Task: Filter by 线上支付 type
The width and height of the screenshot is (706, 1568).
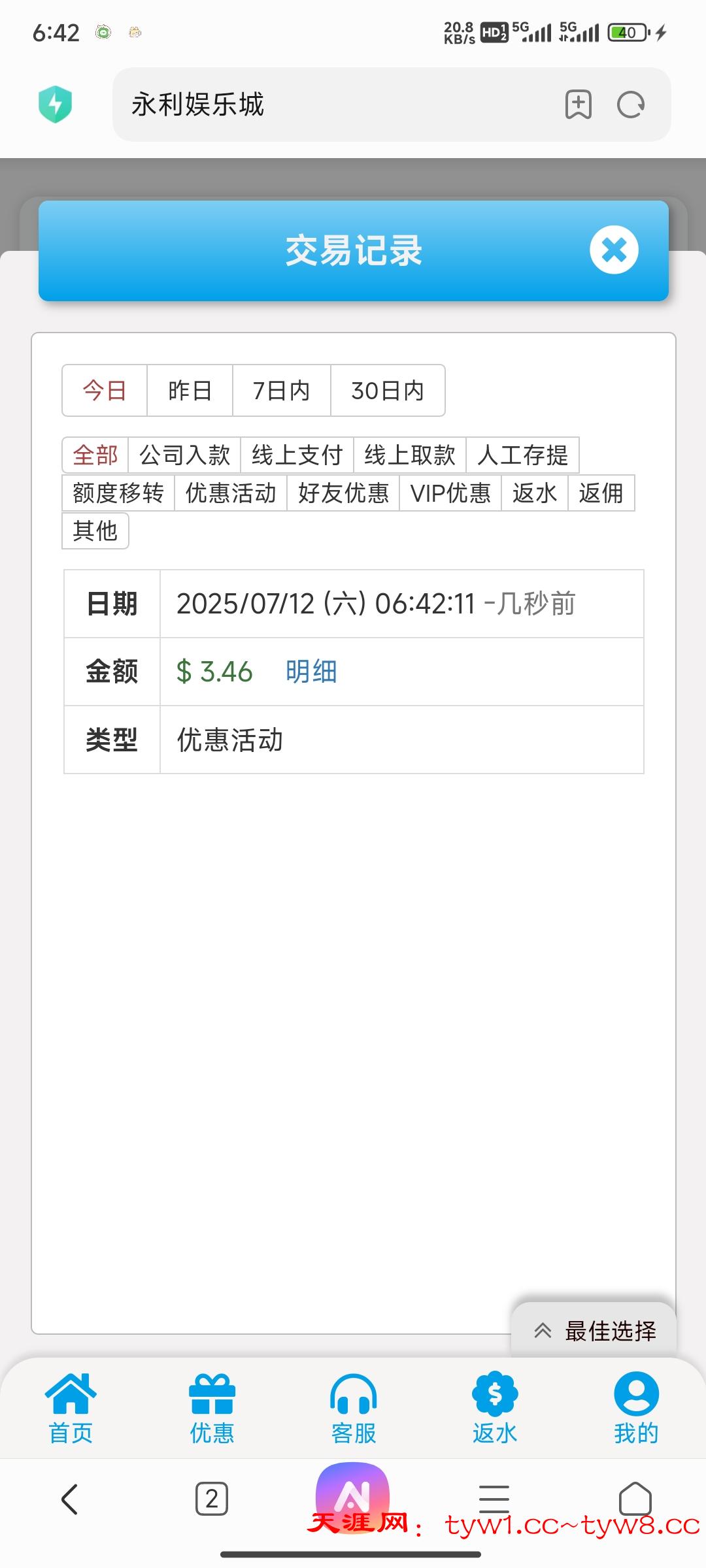Action: [297, 455]
